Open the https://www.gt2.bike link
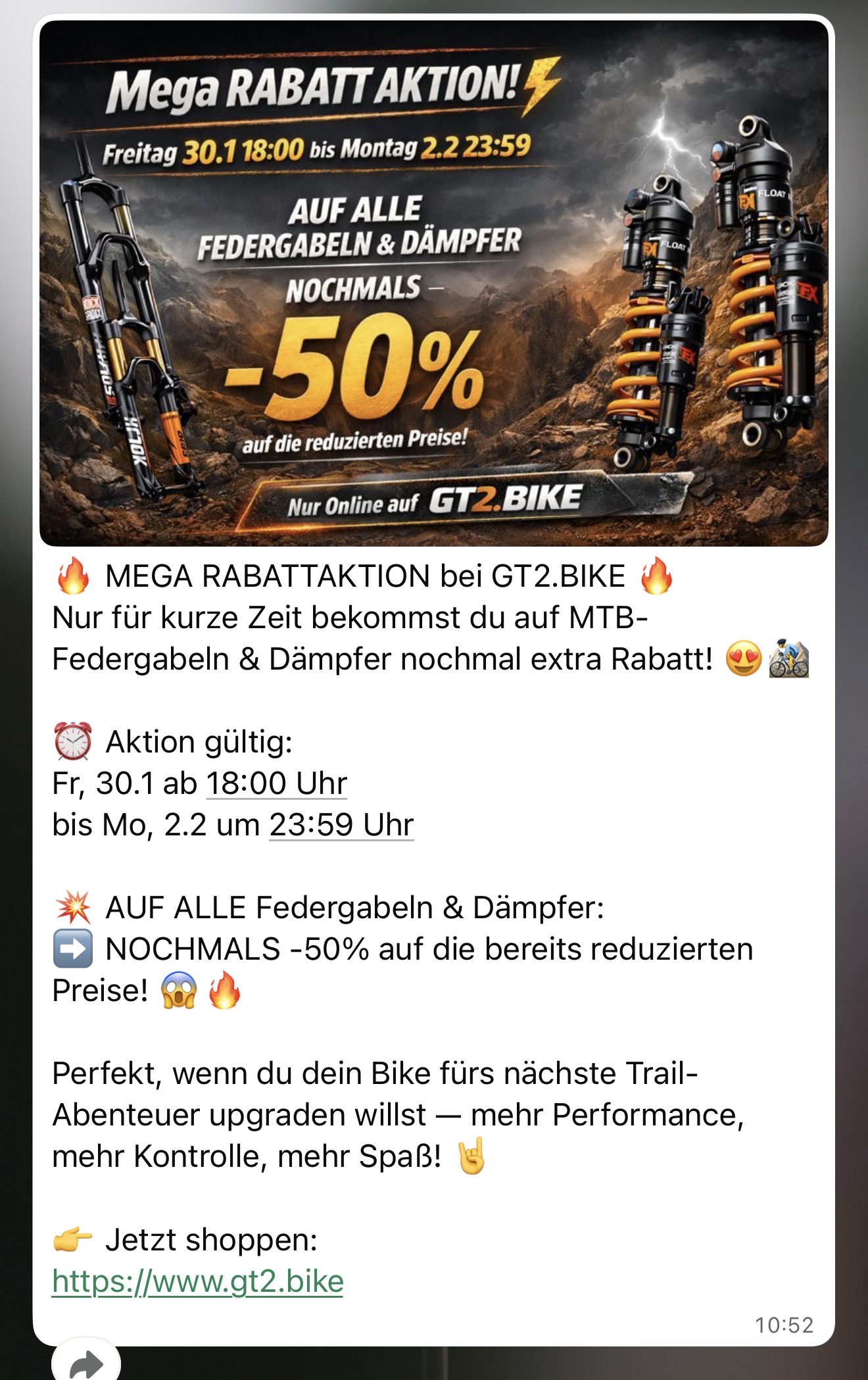Viewport: 868px width, 1380px height. pyautogui.click(x=197, y=1281)
